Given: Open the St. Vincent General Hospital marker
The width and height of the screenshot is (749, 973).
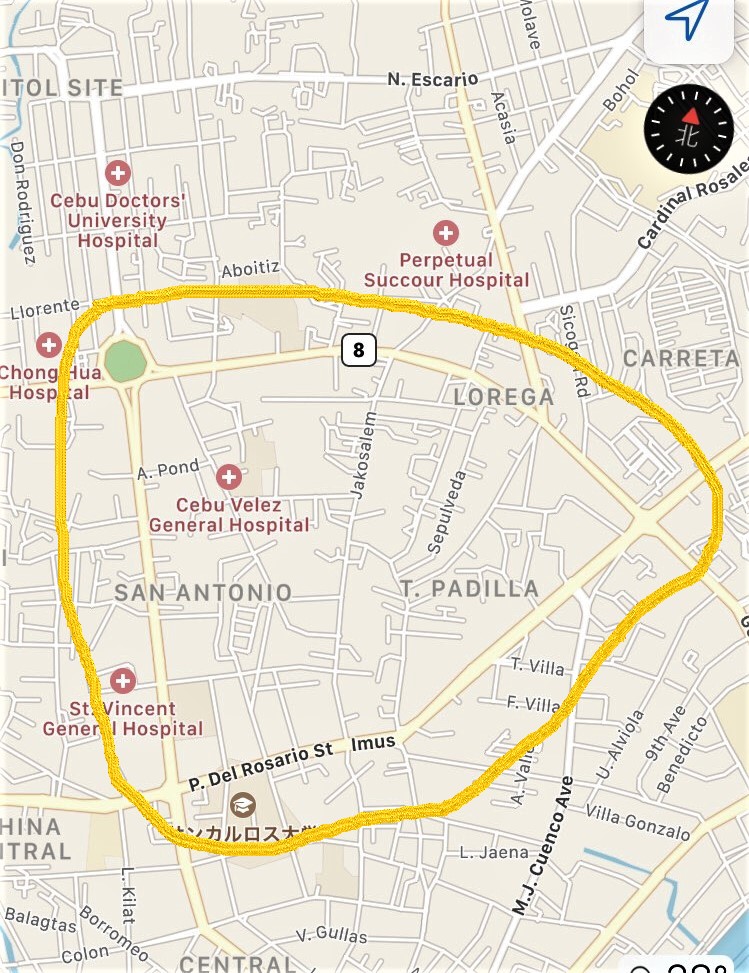Looking at the screenshot, I should [123, 682].
